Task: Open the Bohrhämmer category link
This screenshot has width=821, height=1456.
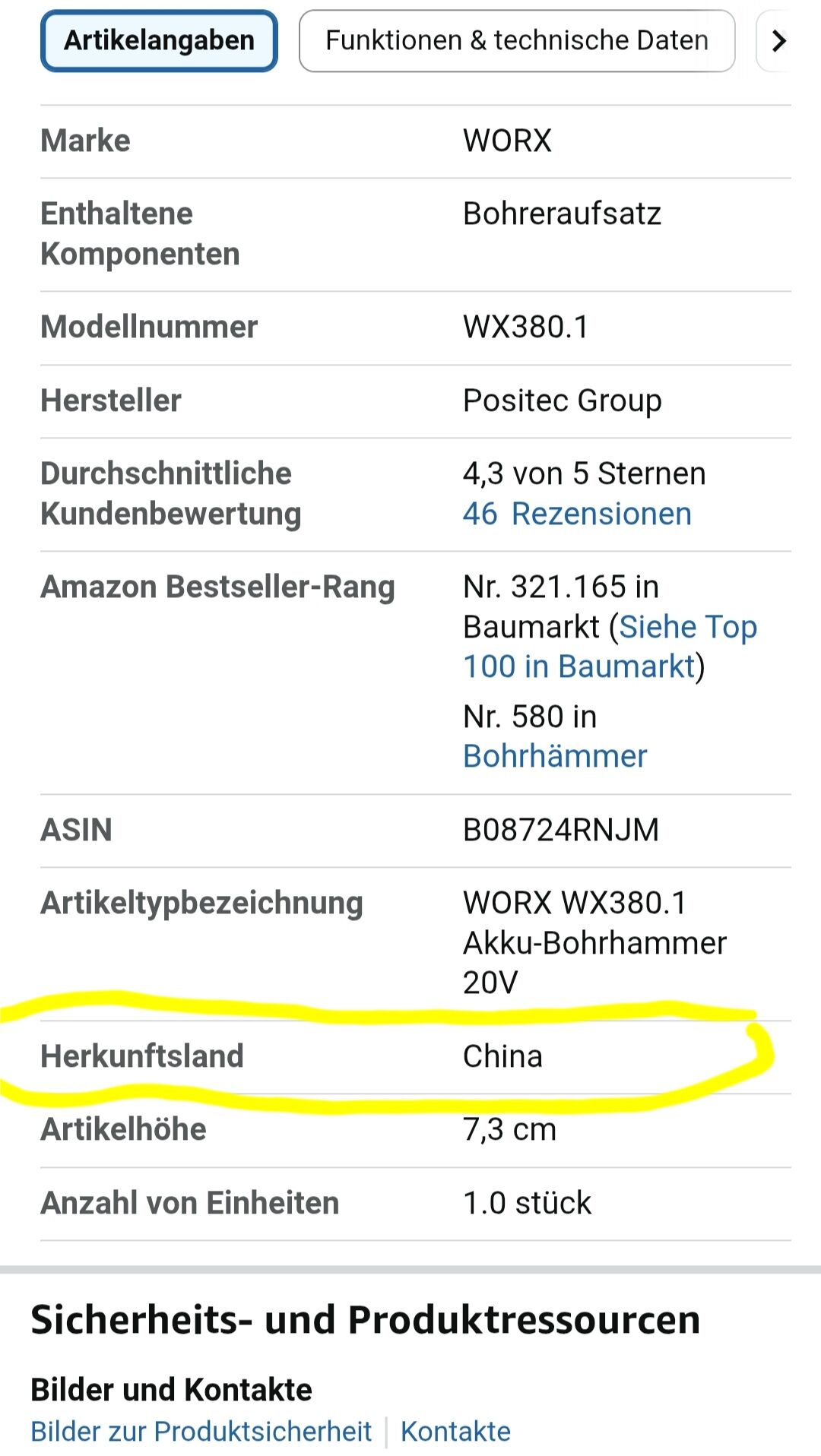Action: point(555,756)
